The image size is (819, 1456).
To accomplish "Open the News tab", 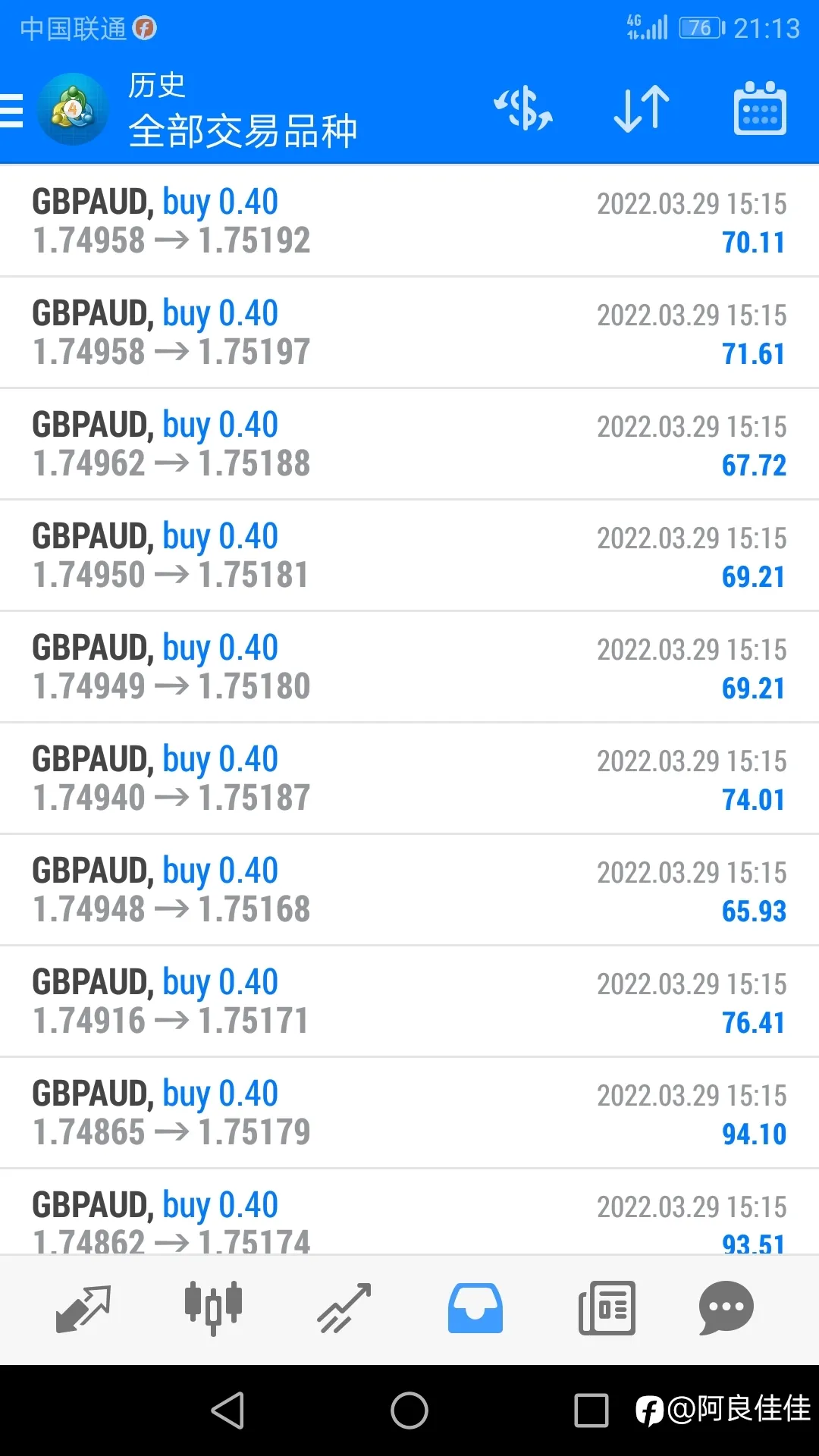I will pos(607,1308).
